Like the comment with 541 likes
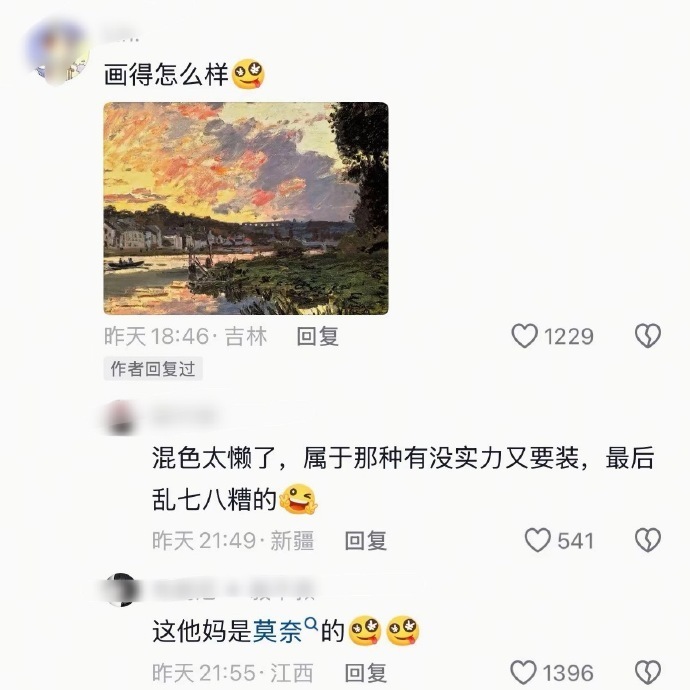This screenshot has height=690, width=690. click(x=538, y=541)
